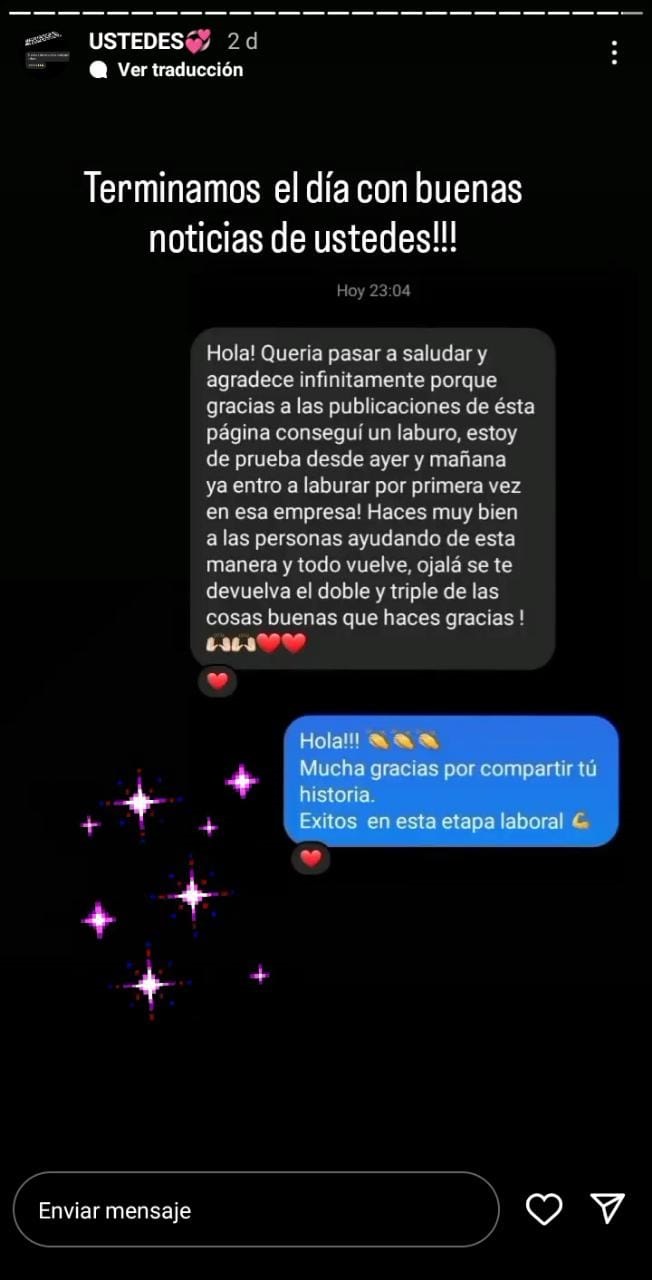Tap the Enviar mensaje field

(x=256, y=1210)
